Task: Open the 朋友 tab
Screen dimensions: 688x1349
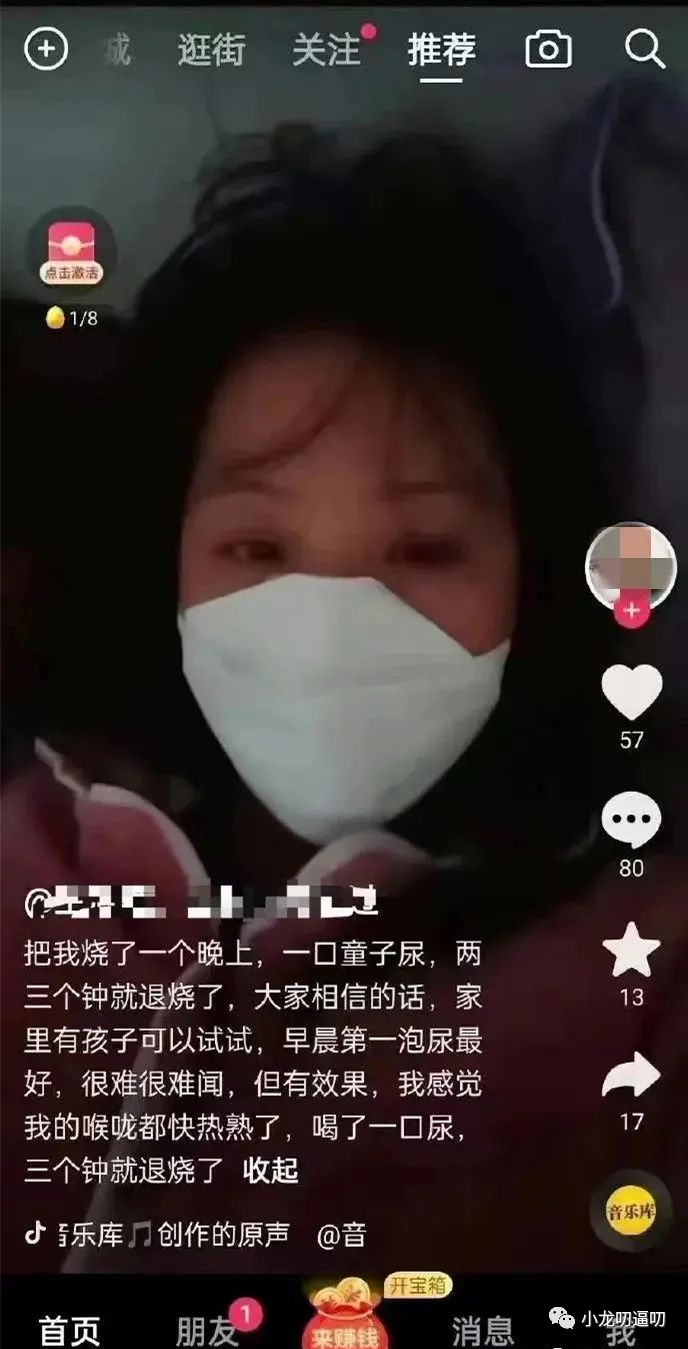Action: [205, 1330]
